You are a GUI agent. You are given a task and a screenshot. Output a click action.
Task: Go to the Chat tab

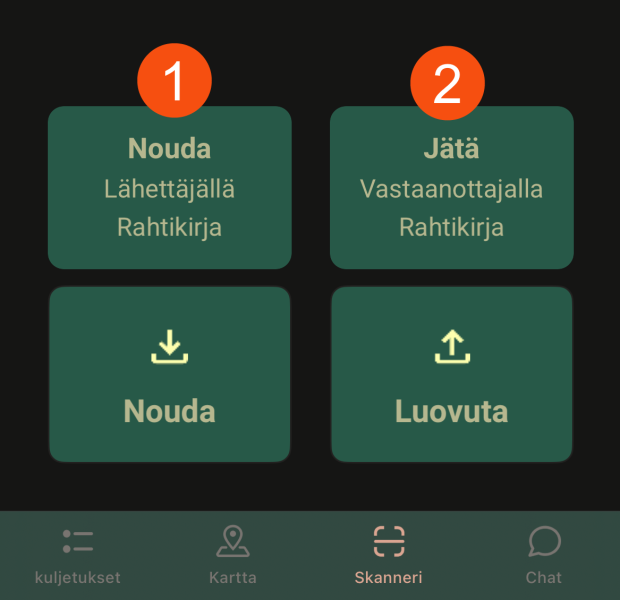coord(544,555)
